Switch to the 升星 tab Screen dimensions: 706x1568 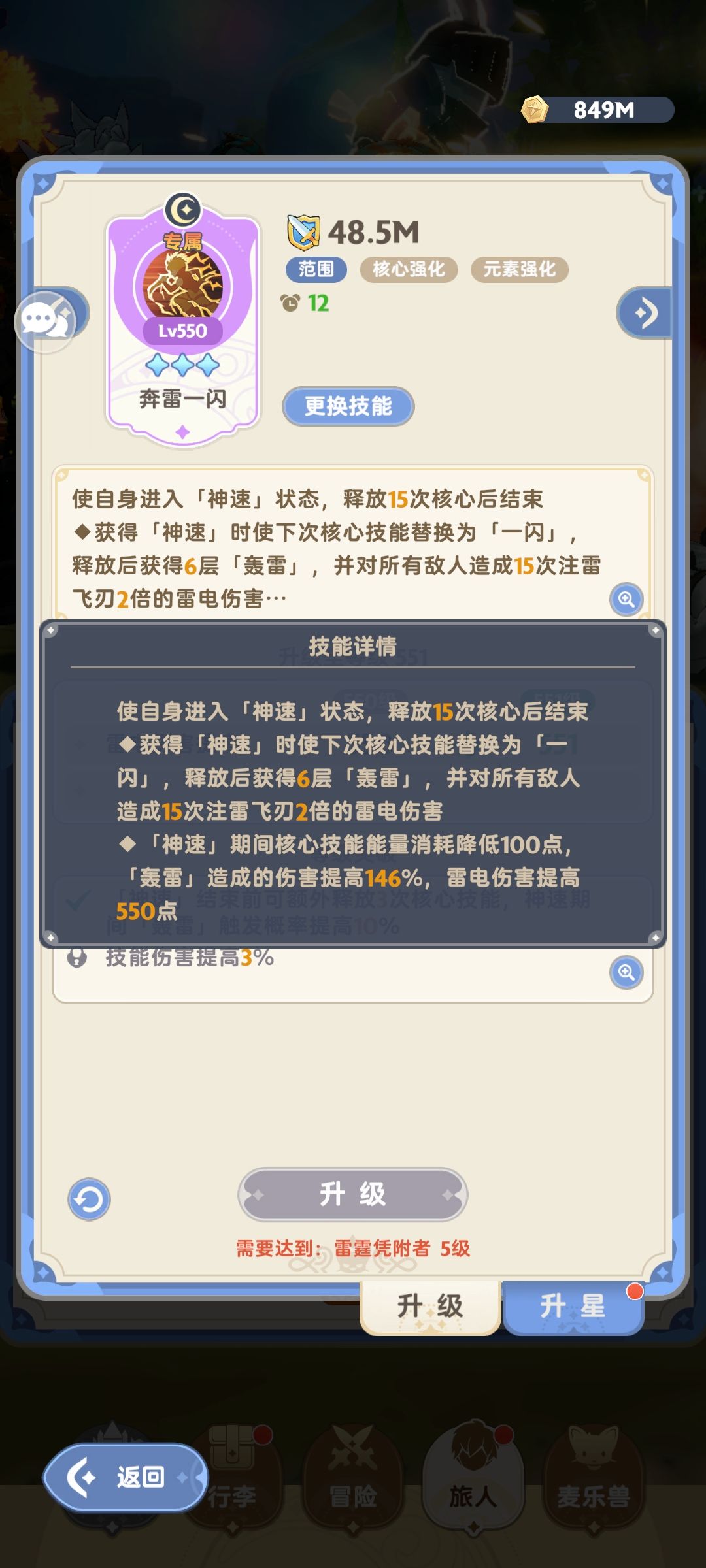coord(574,1305)
